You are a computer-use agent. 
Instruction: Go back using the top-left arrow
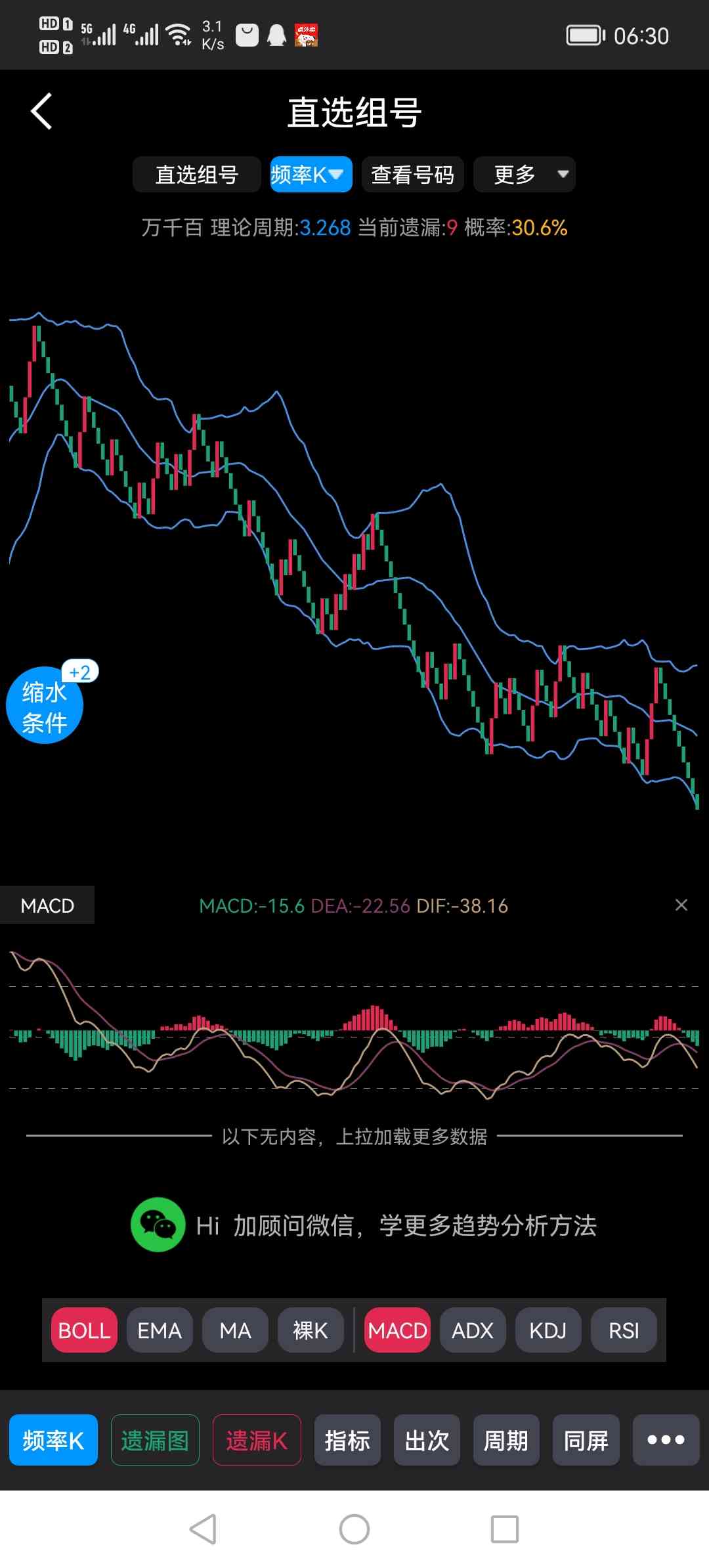tap(41, 111)
